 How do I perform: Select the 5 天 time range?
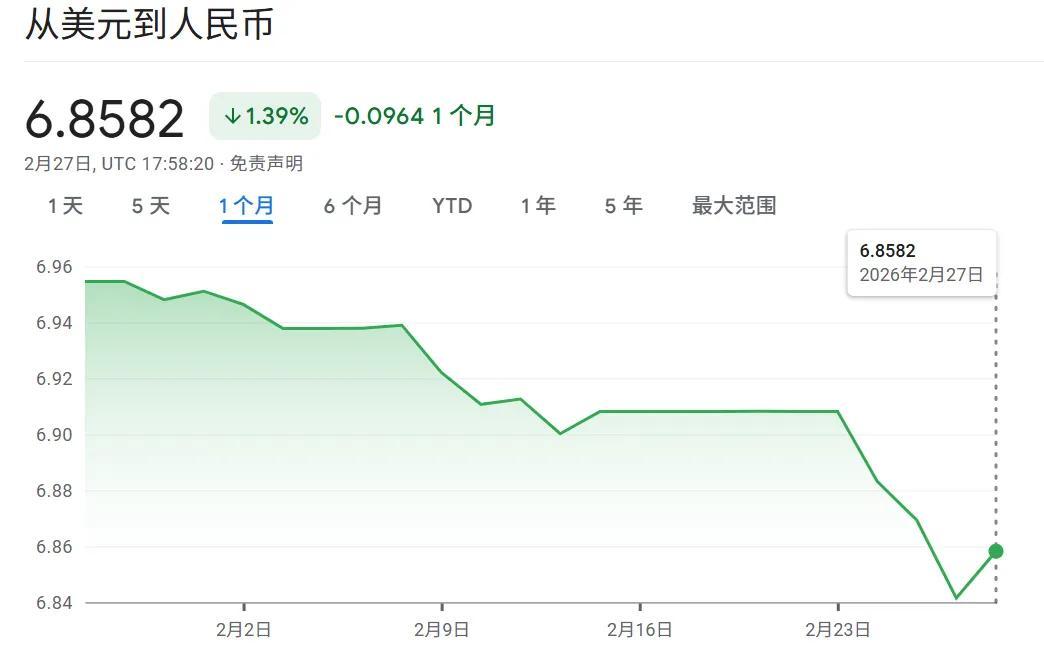click(151, 206)
